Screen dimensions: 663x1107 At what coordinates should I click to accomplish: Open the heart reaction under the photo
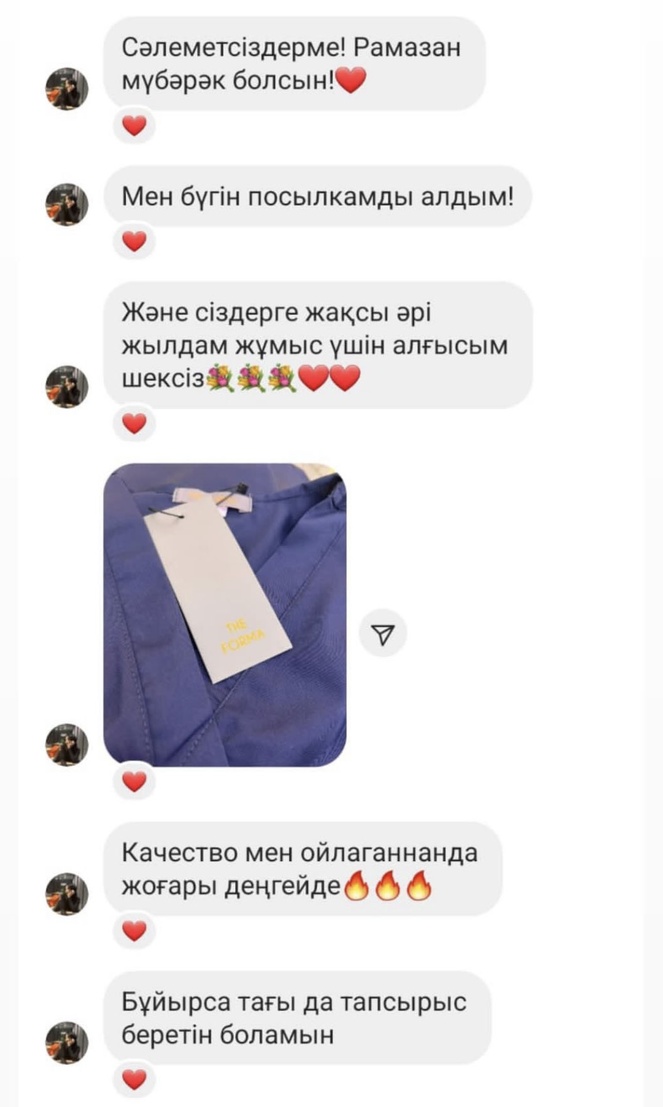[x=134, y=781]
